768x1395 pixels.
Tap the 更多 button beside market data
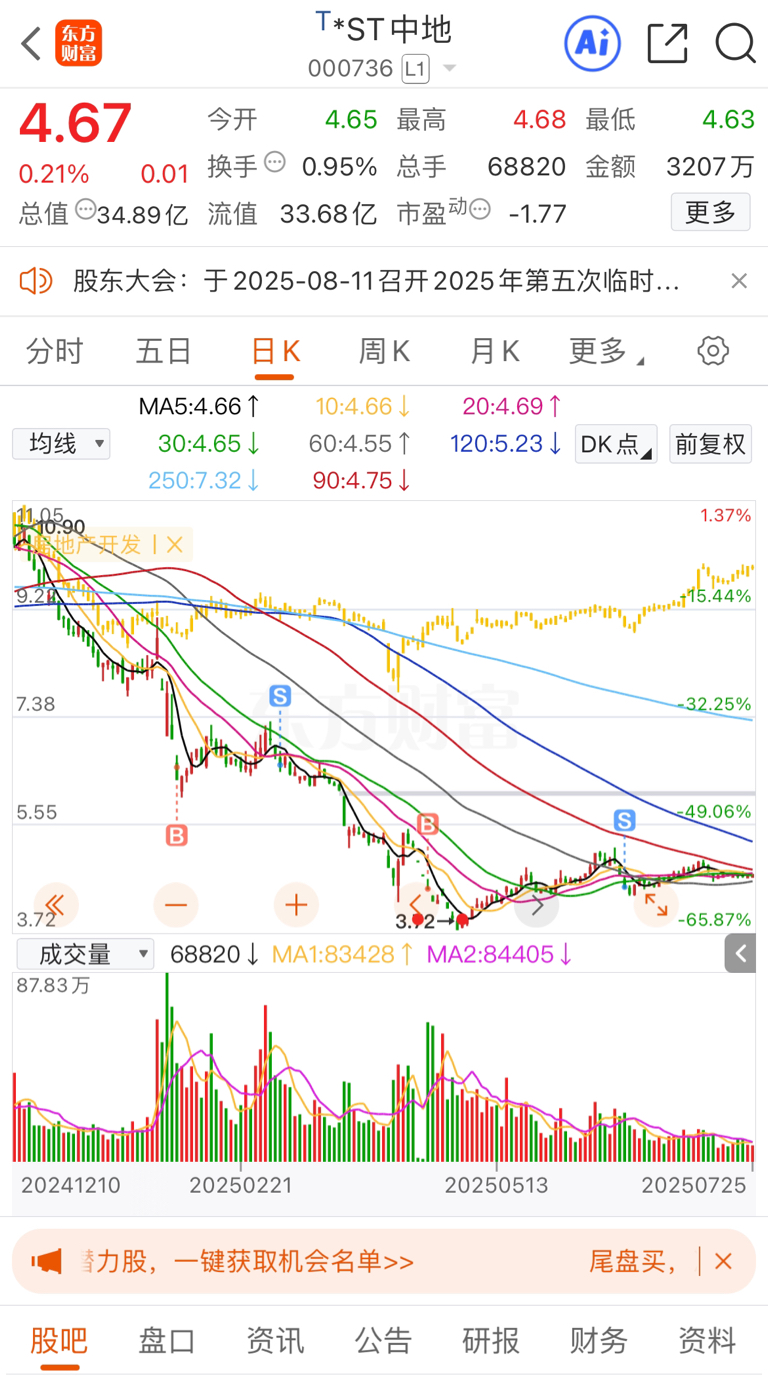710,212
